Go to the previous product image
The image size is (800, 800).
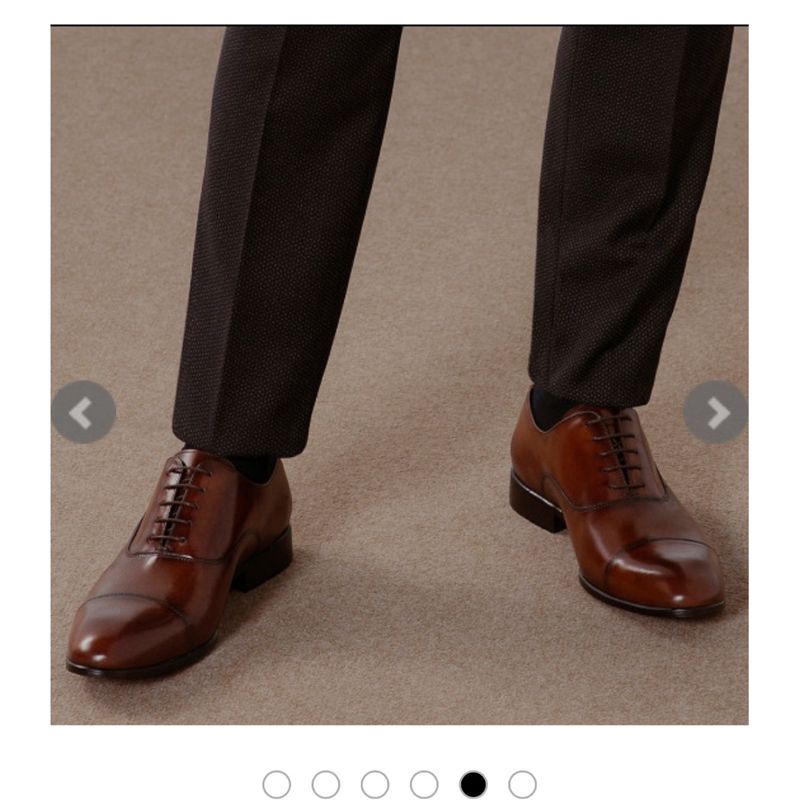click(x=83, y=412)
